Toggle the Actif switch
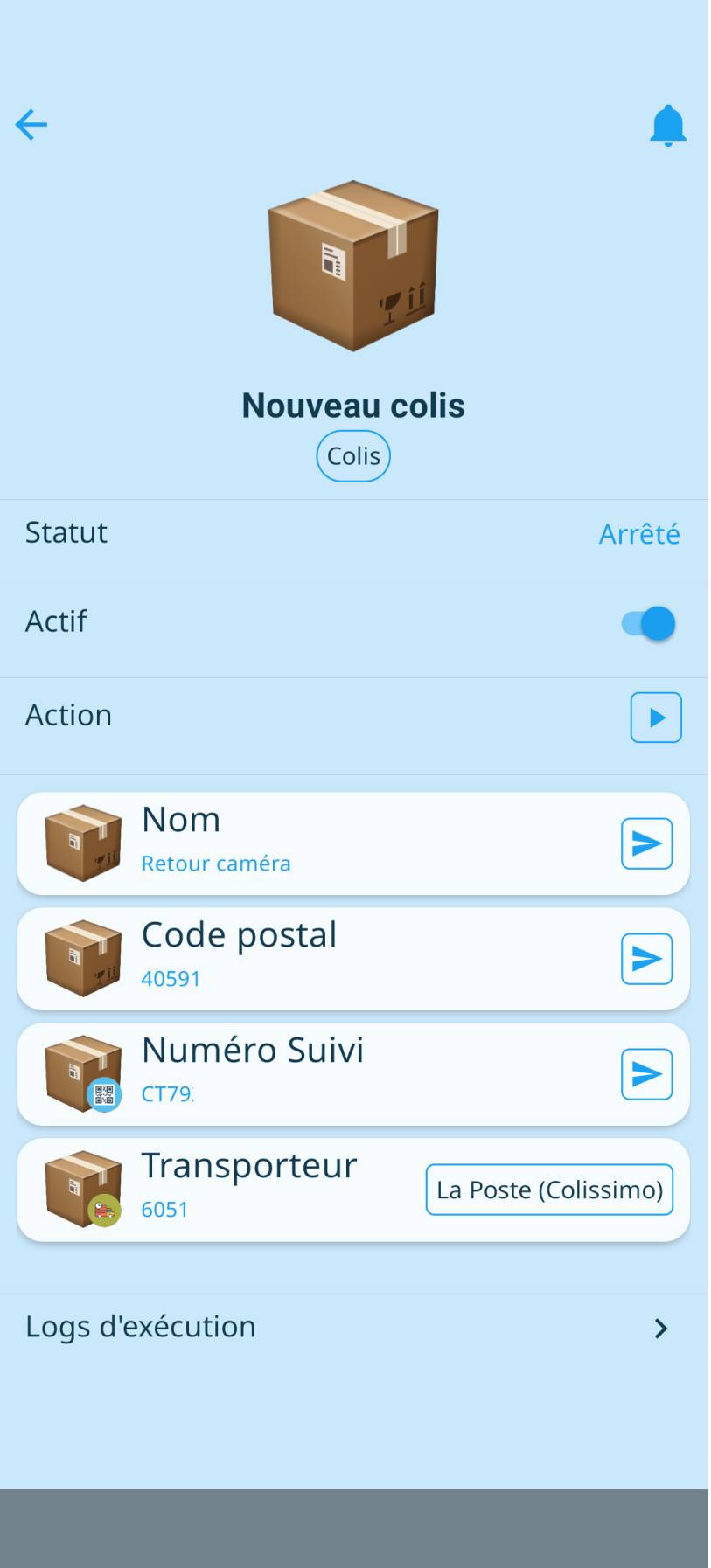 pyautogui.click(x=648, y=624)
